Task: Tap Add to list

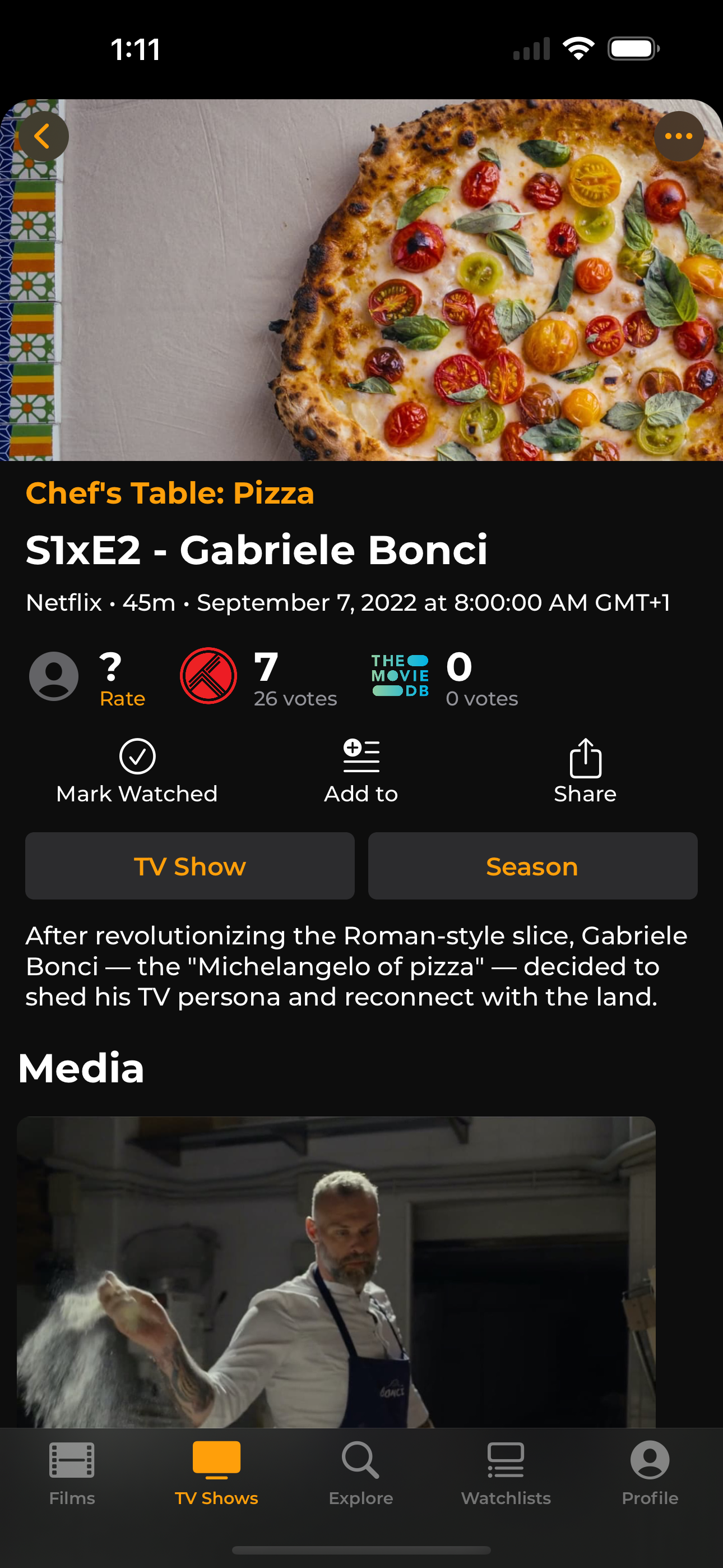Action: 361,771
